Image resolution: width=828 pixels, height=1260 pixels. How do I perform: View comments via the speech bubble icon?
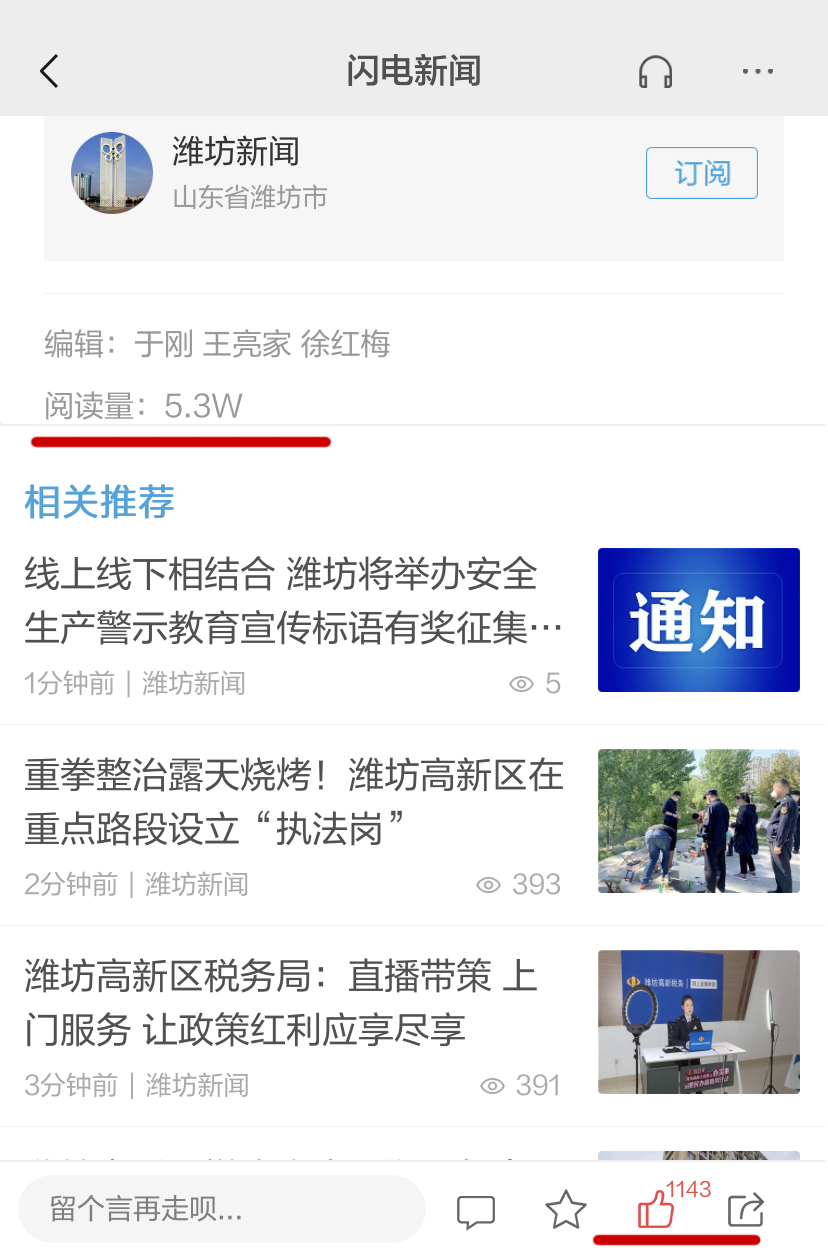coord(475,1211)
